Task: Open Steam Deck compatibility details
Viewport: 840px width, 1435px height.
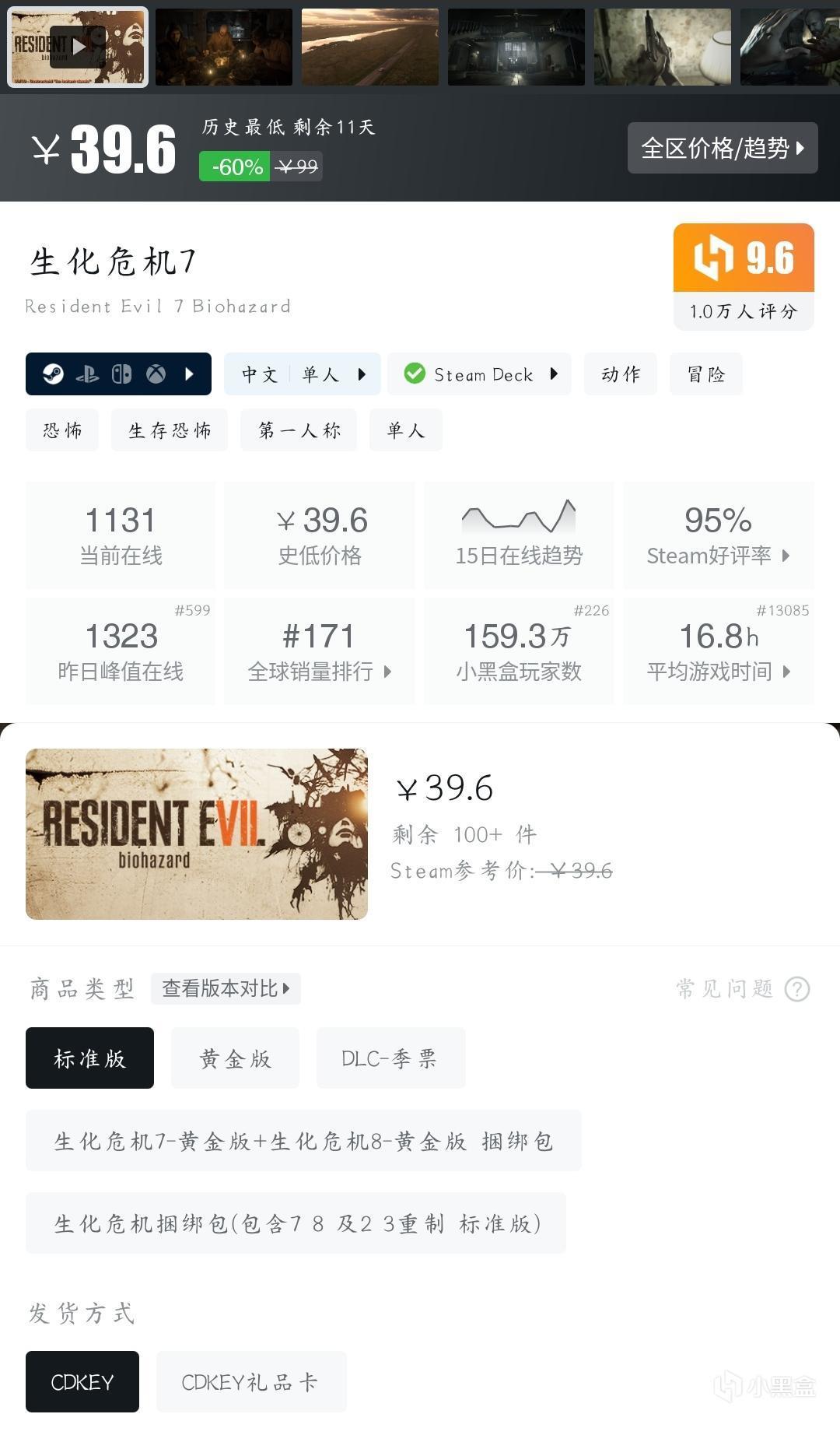Action: pos(479,374)
